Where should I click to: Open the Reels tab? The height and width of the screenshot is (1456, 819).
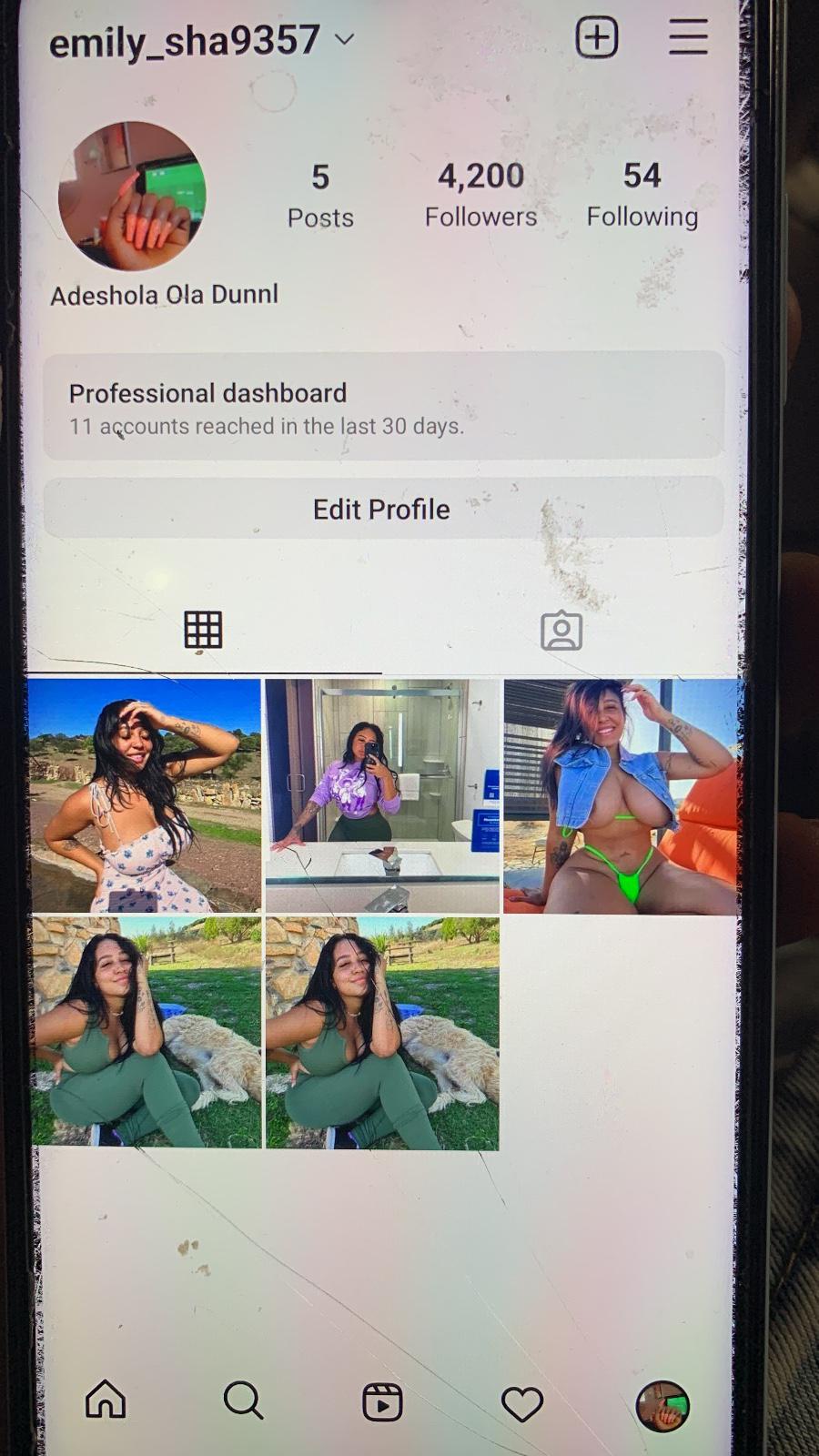(x=382, y=1402)
